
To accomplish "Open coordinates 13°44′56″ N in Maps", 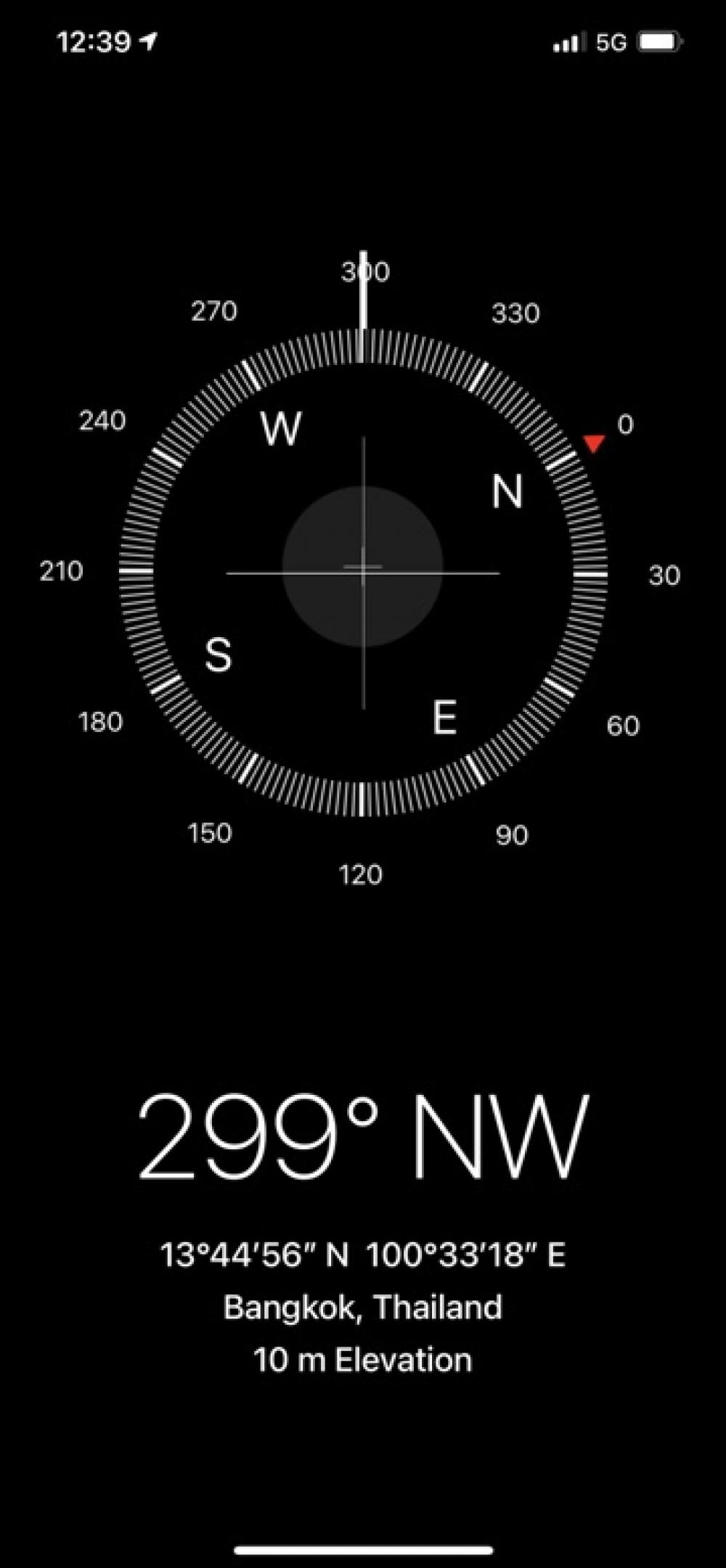I will [362, 1255].
